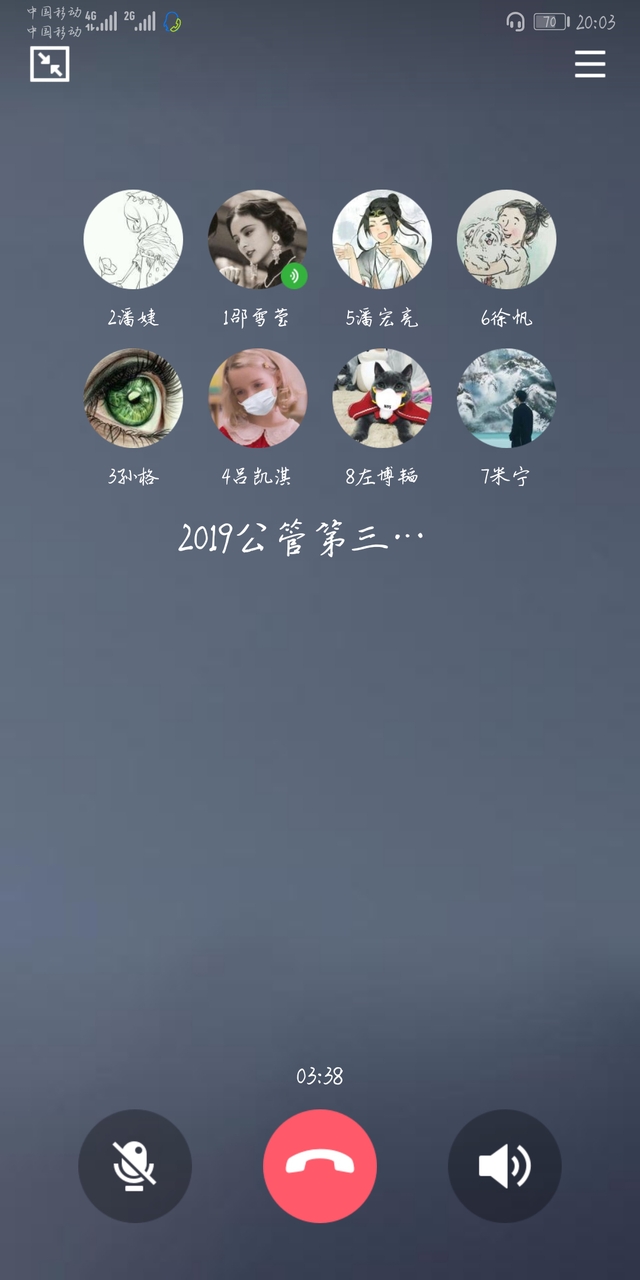The width and height of the screenshot is (640, 1280).
Task: Toggle the speakerphone
Action: (x=505, y=1166)
